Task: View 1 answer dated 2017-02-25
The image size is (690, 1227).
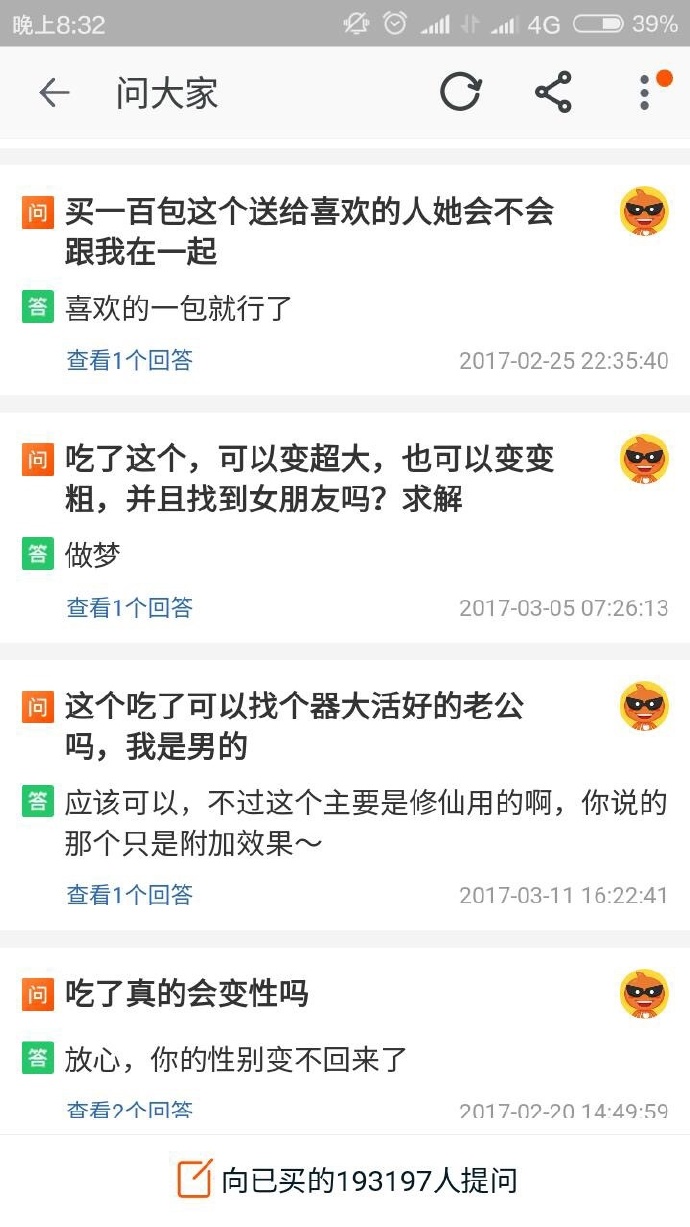Action: (x=129, y=361)
